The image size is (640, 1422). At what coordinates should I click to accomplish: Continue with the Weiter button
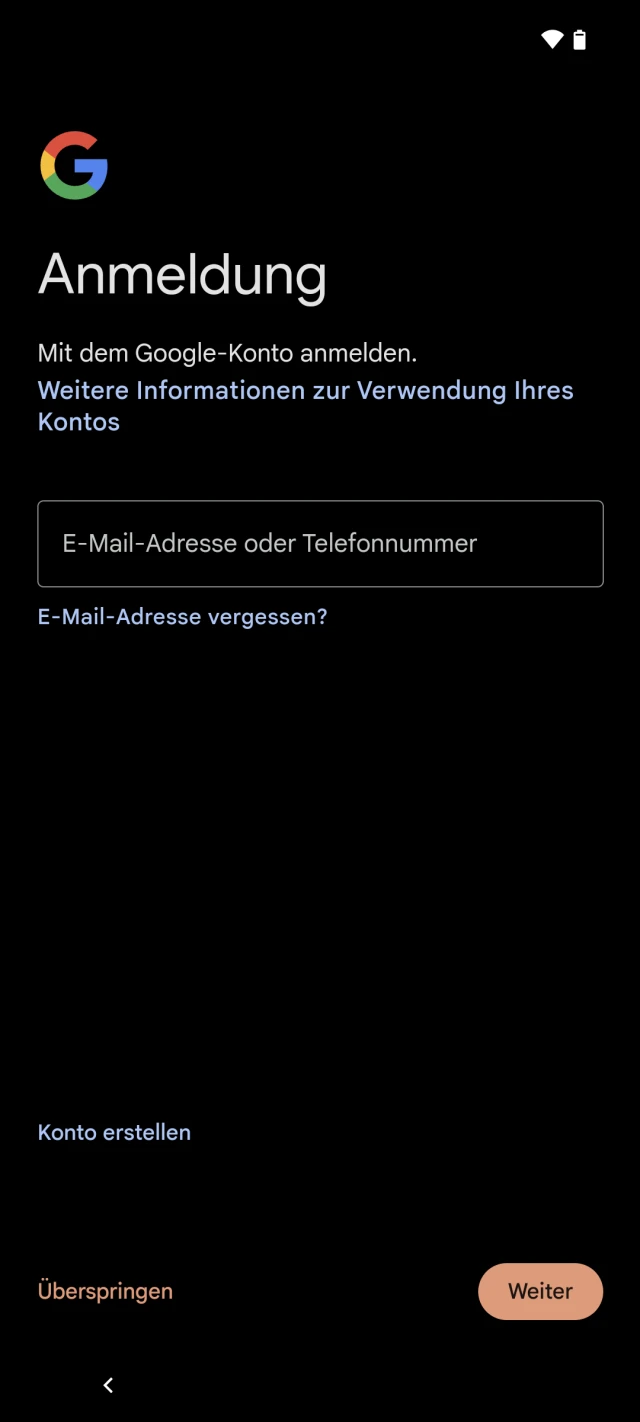(540, 1291)
